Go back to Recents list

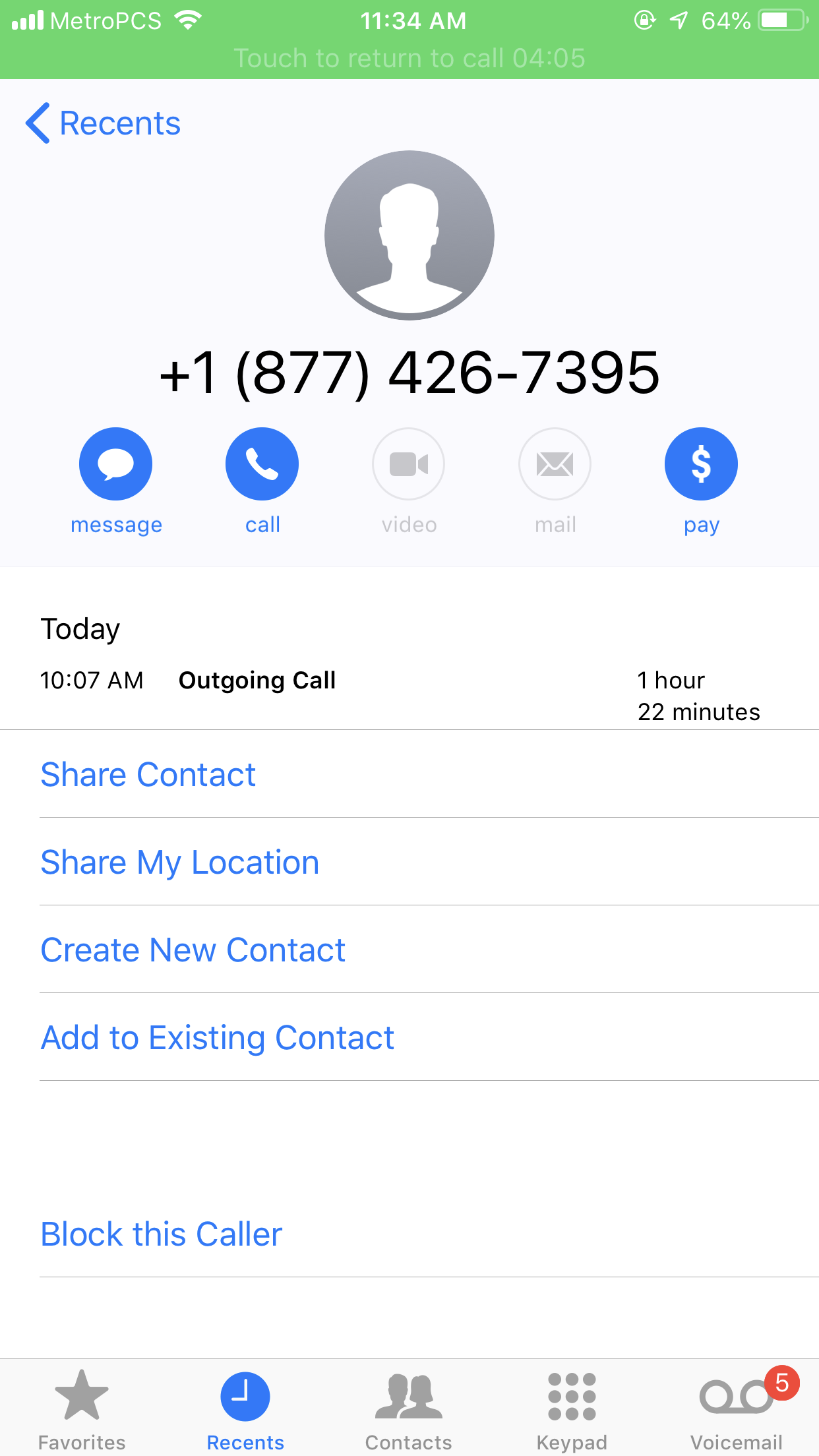103,123
